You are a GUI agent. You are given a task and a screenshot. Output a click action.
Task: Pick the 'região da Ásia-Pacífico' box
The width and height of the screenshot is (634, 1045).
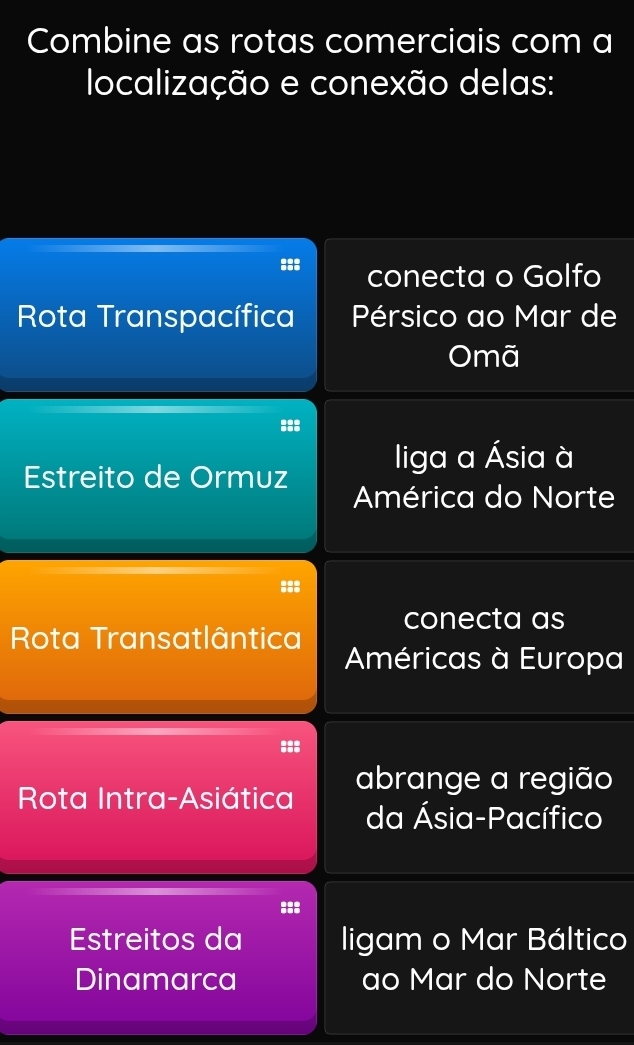pyautogui.click(x=480, y=799)
